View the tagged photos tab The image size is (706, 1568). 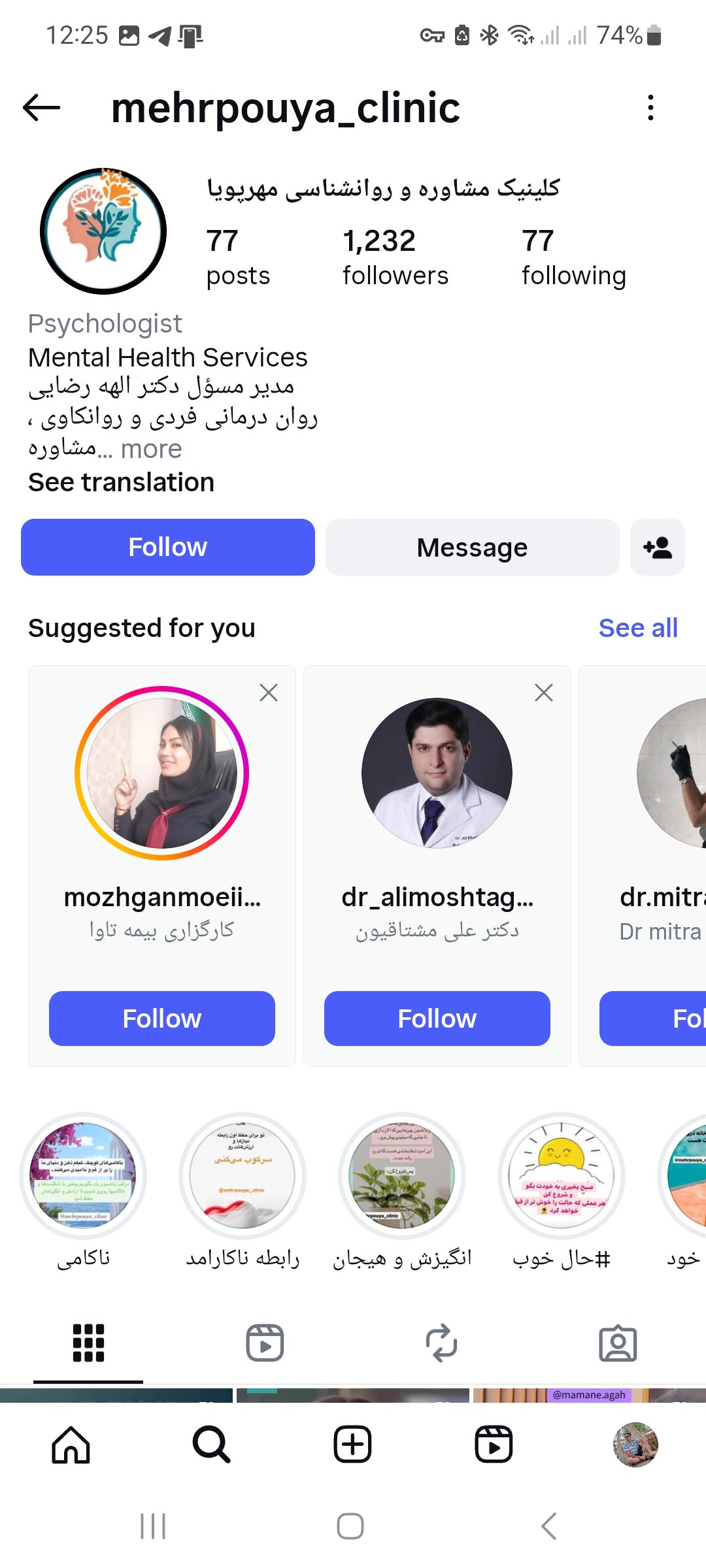click(618, 1342)
